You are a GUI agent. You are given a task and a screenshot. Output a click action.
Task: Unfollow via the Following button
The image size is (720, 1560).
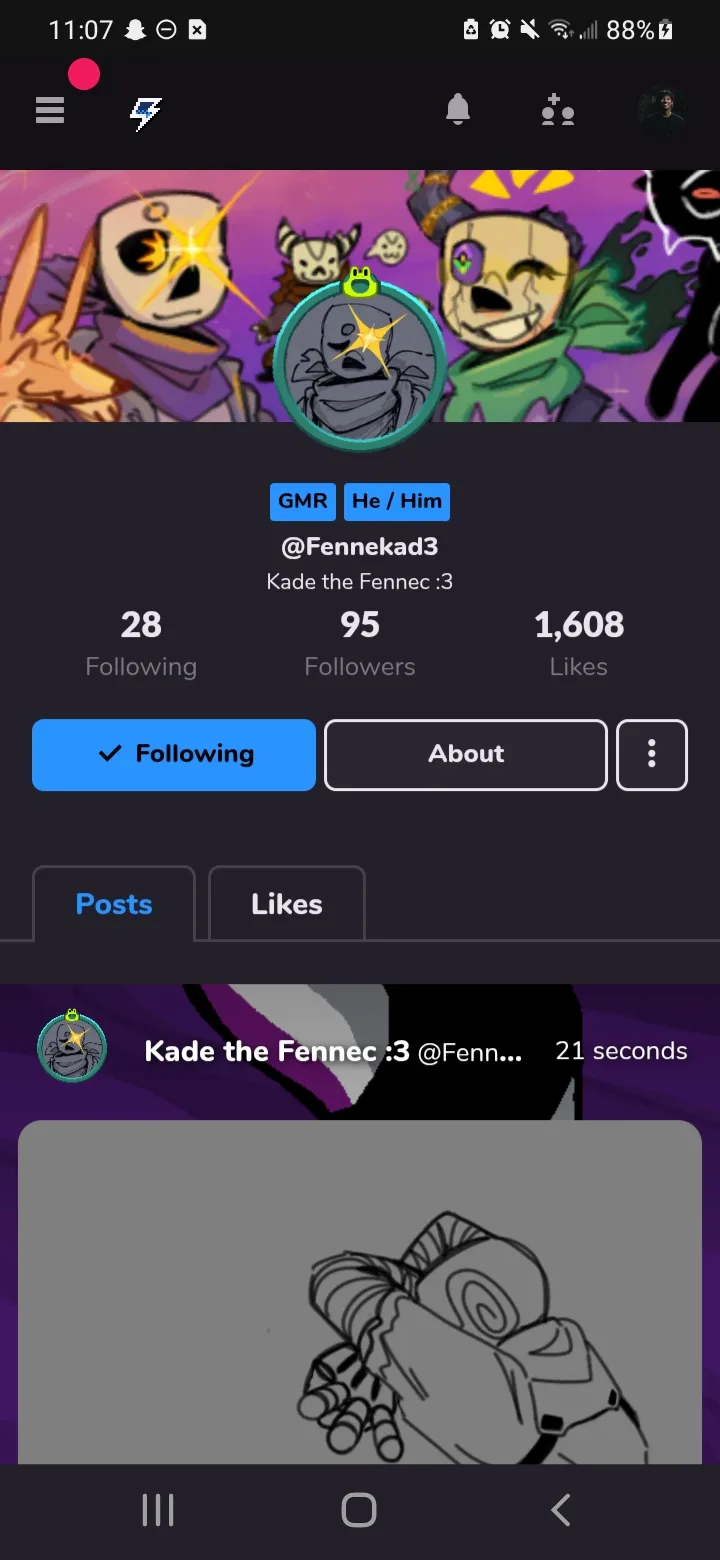coord(174,755)
